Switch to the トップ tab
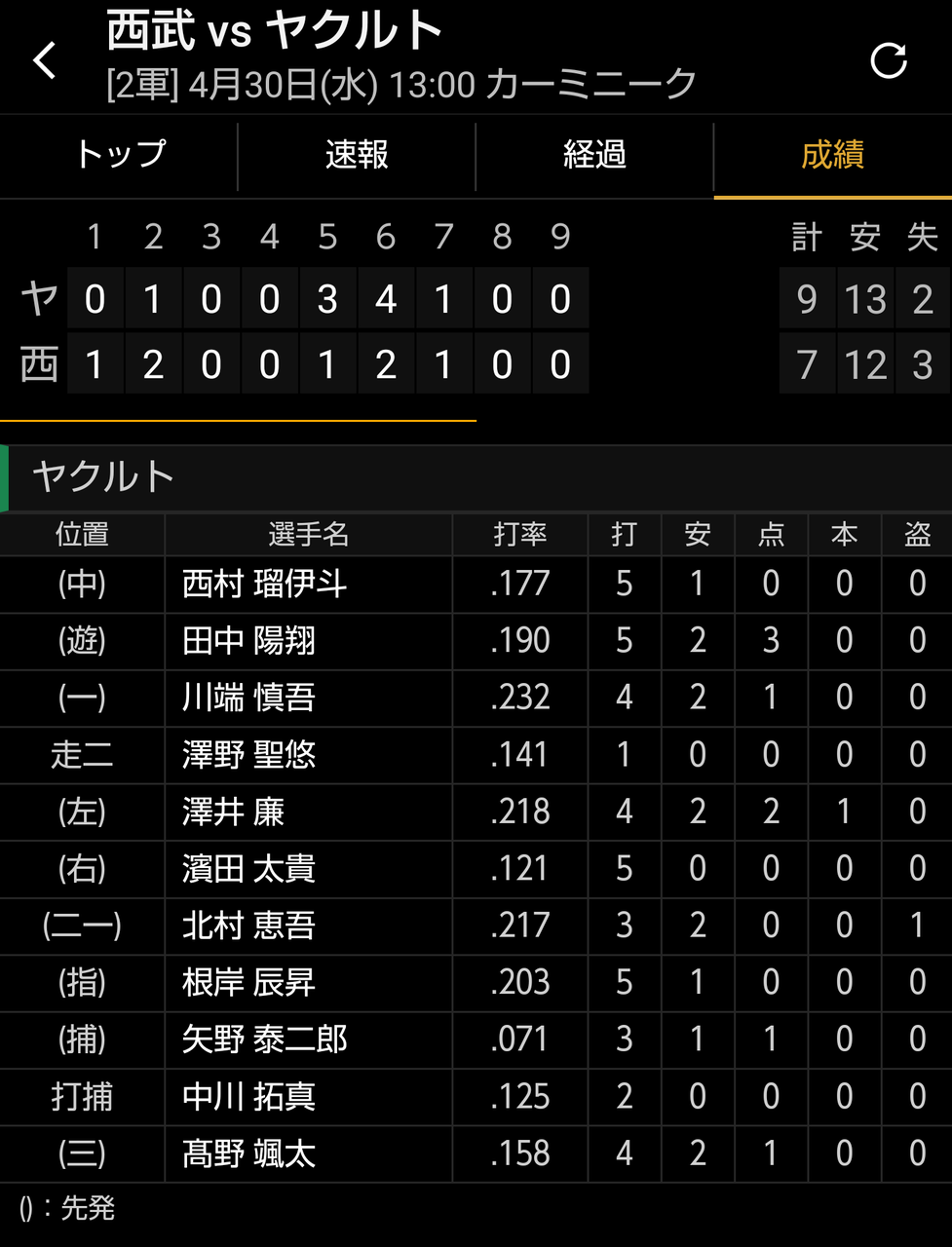Viewport: 952px width, 1247px height. [120, 155]
